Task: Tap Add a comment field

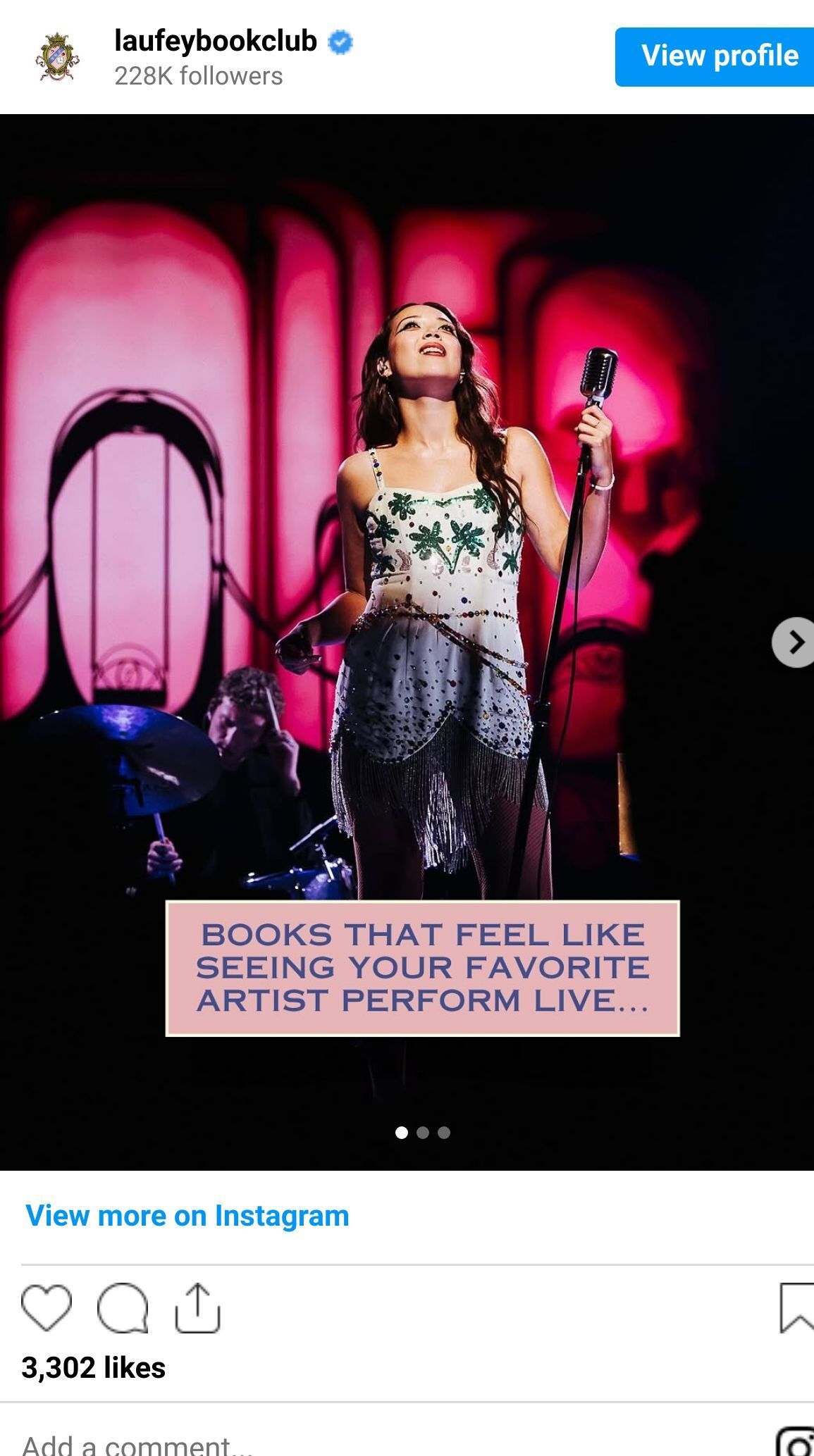Action: coord(137,1444)
